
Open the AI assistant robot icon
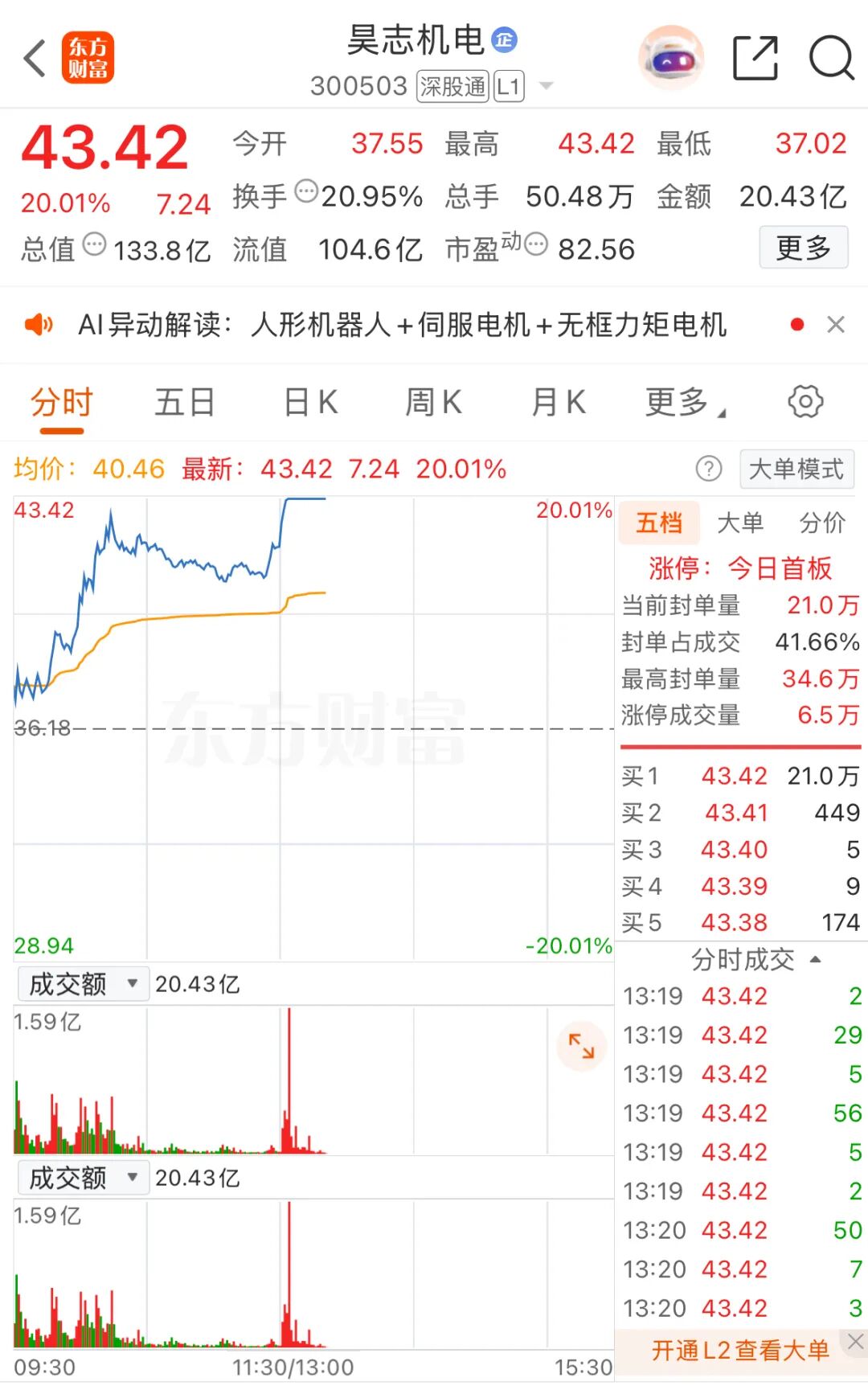pos(671,59)
